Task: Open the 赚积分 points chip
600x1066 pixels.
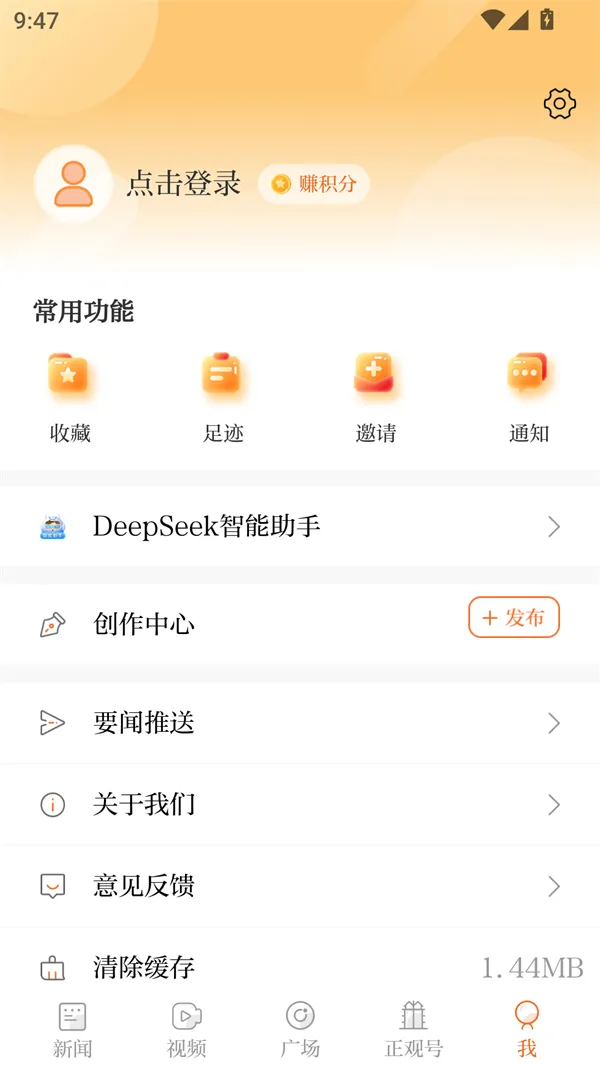Action: click(314, 184)
